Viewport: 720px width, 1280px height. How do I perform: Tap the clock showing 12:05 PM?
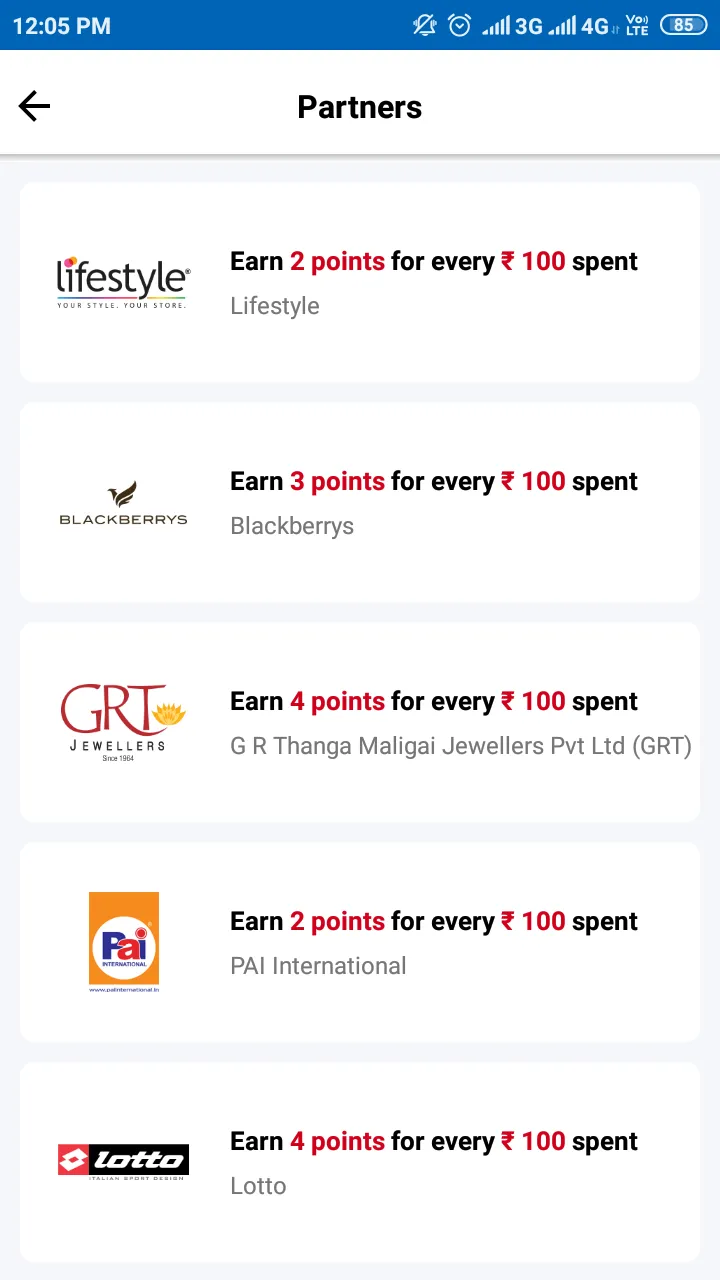click(61, 25)
